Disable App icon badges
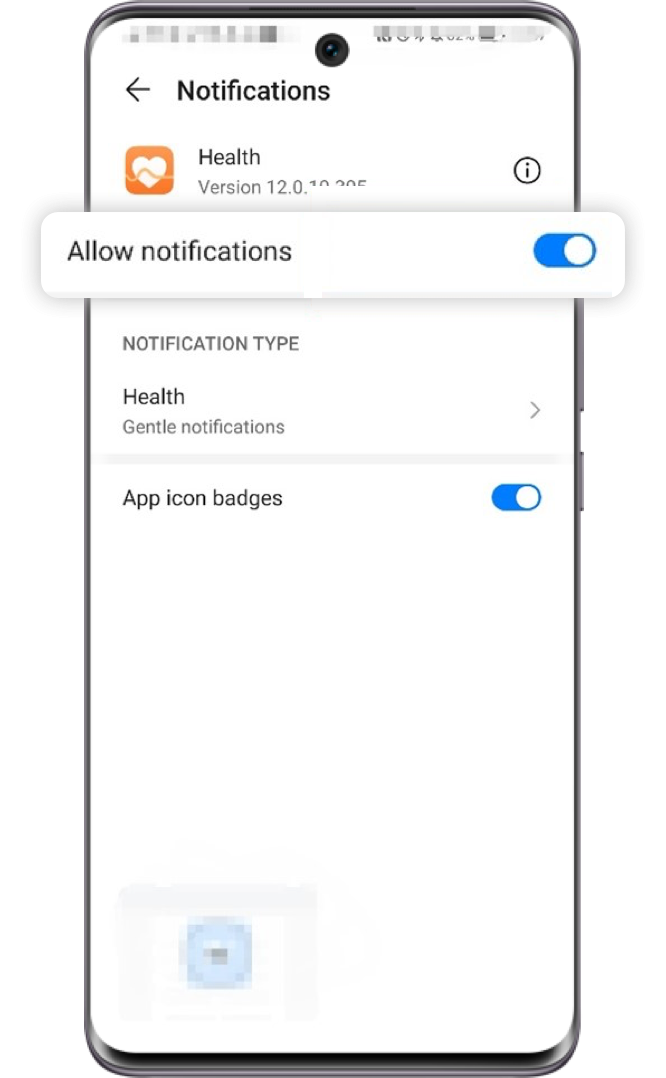Screen dimensions: 666x1078 pyautogui.click(x=516, y=498)
